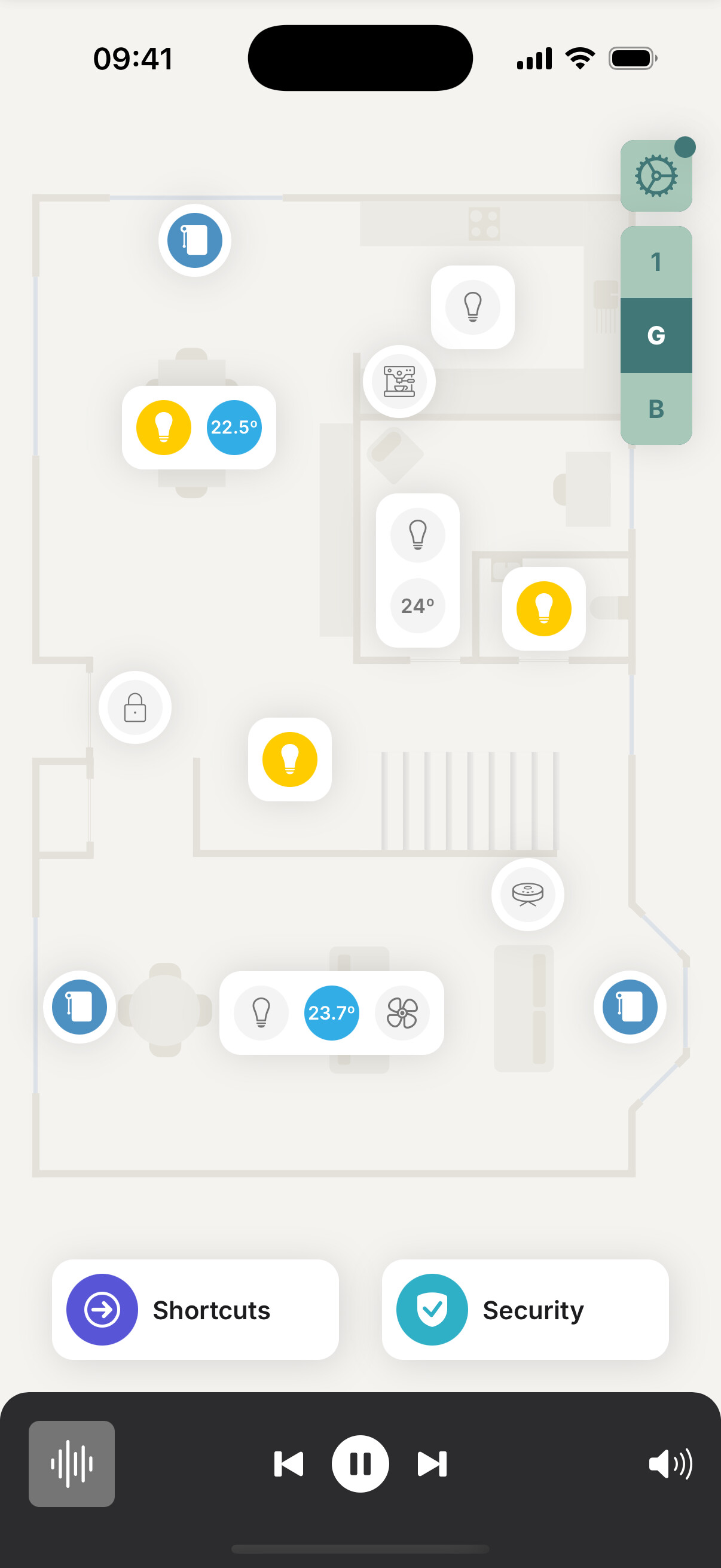721x1568 pixels.
Task: Toggle the fan icon
Action: click(x=402, y=1013)
